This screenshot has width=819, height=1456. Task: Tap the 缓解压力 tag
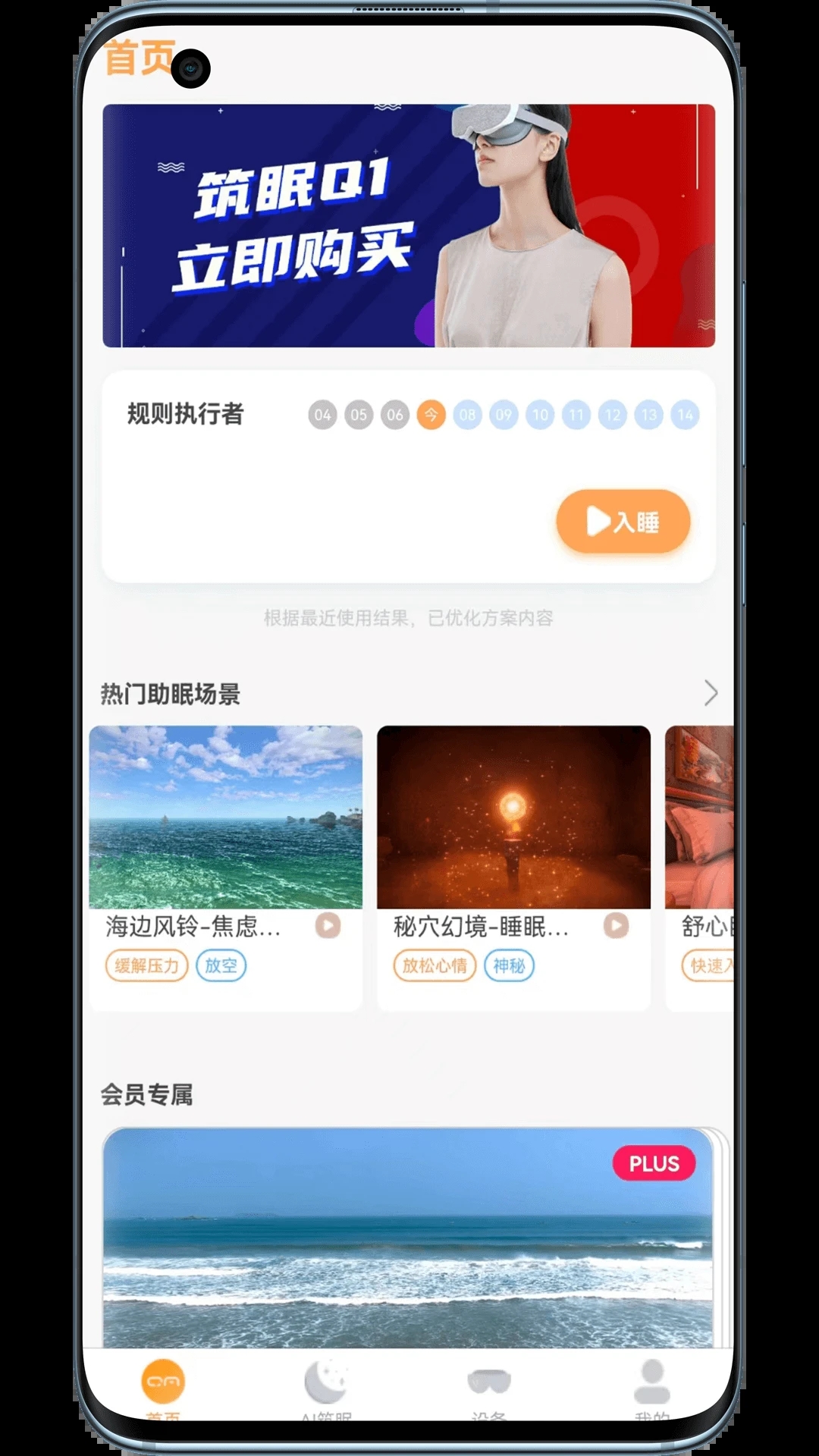[146, 966]
